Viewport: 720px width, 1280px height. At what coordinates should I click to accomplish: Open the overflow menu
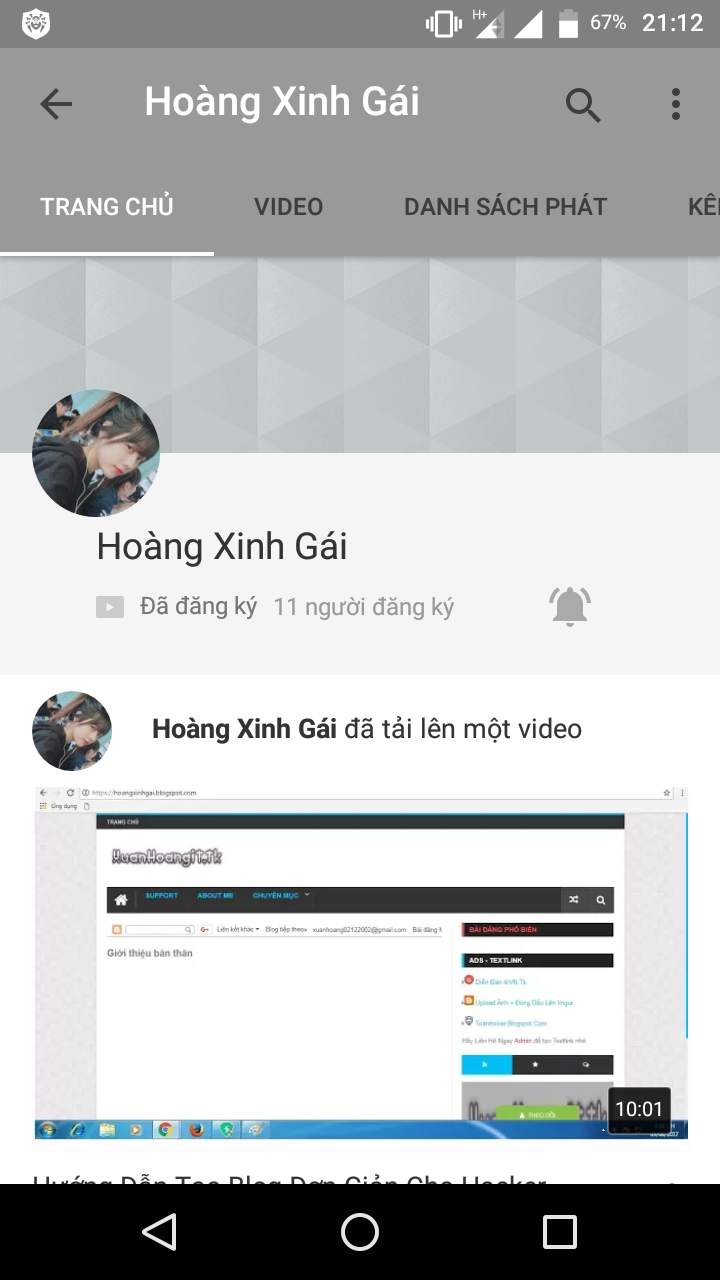[676, 104]
